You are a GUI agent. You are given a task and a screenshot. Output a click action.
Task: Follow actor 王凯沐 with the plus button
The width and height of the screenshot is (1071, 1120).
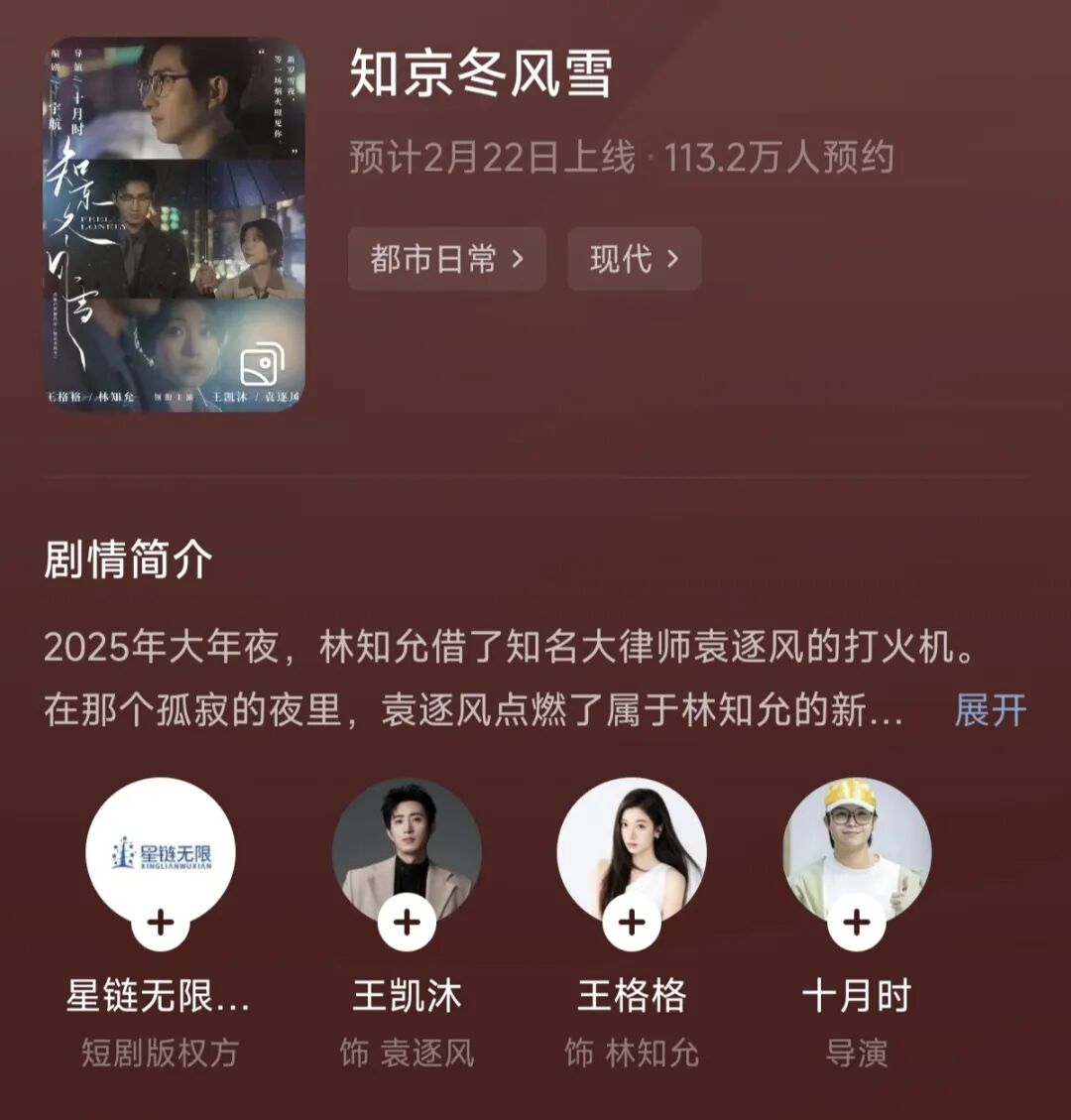[407, 923]
